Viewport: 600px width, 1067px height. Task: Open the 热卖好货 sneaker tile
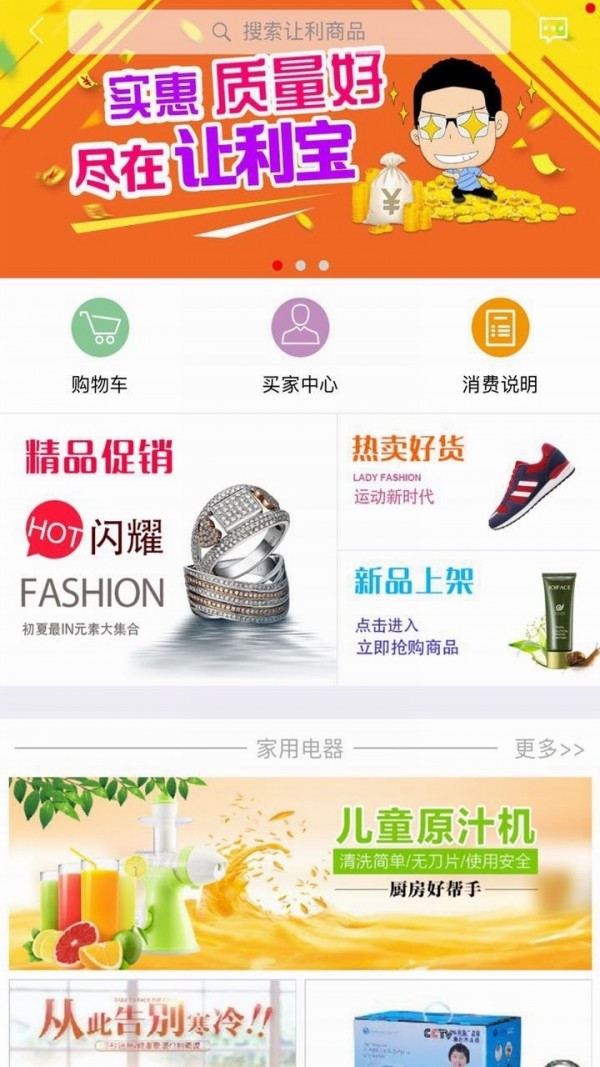[468, 482]
